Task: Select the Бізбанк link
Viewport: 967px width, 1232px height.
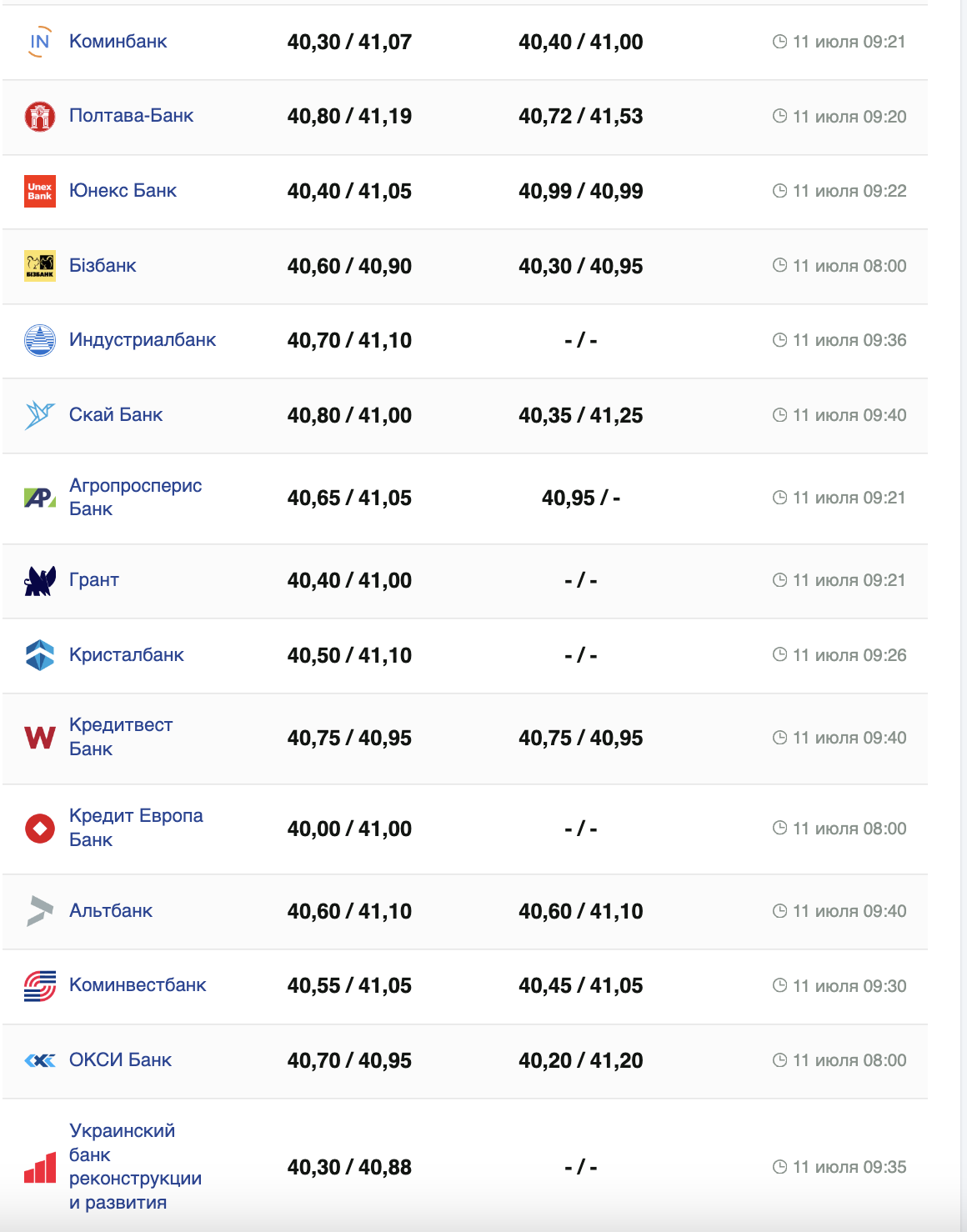Action: point(103,266)
